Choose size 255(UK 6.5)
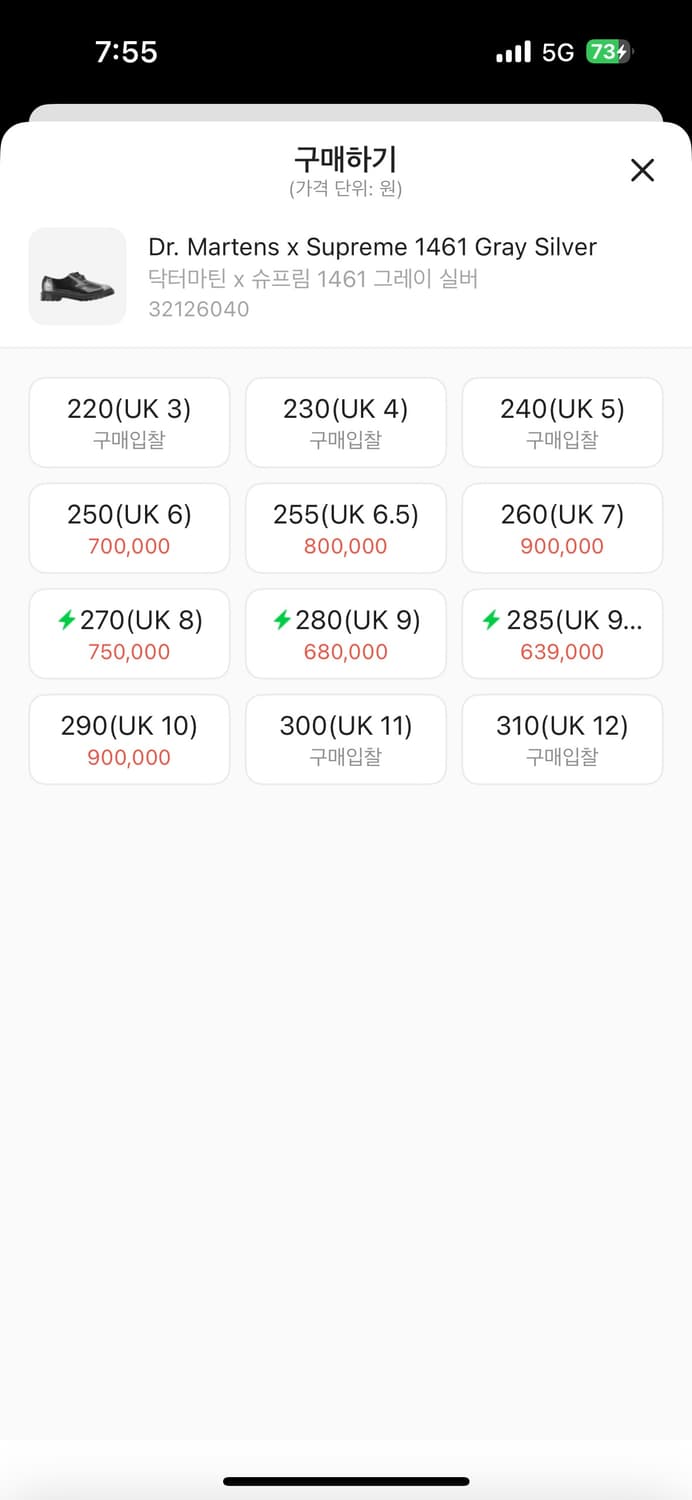This screenshot has width=692, height=1500. (345, 528)
